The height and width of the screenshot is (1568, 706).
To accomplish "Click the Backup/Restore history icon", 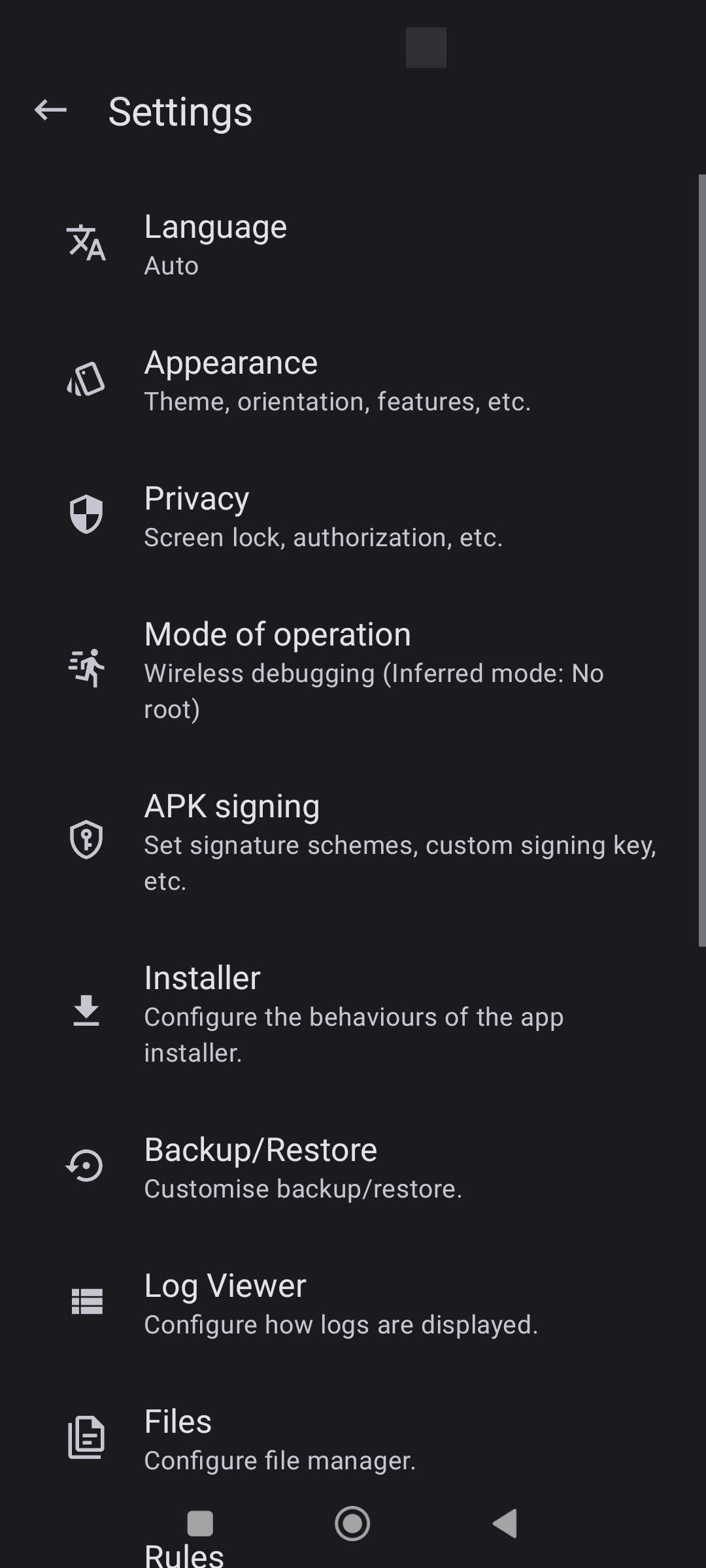I will (x=85, y=1166).
